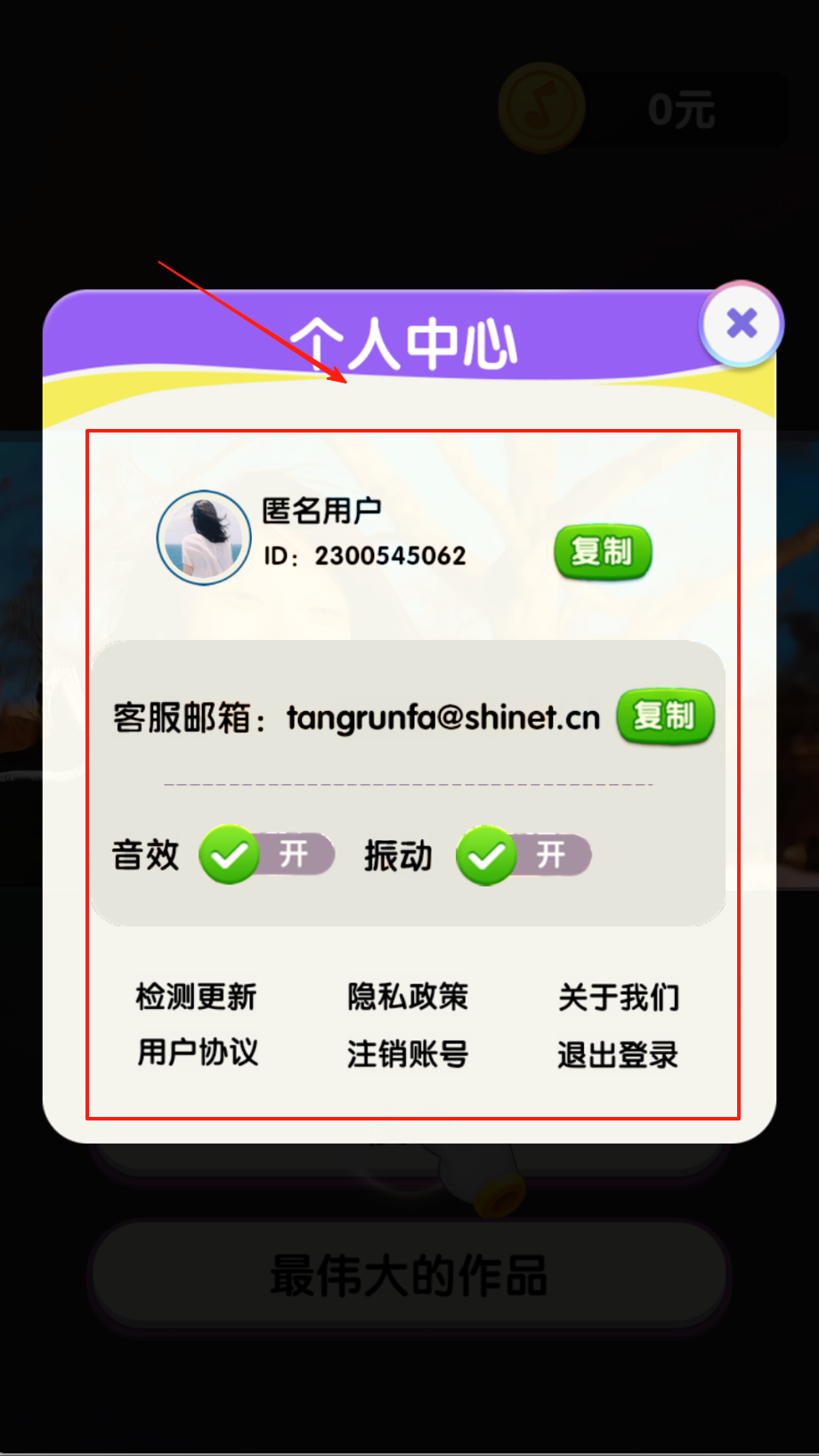This screenshot has width=819, height=1456.
Task: View the 用户协议 user agreement
Action: click(197, 1053)
